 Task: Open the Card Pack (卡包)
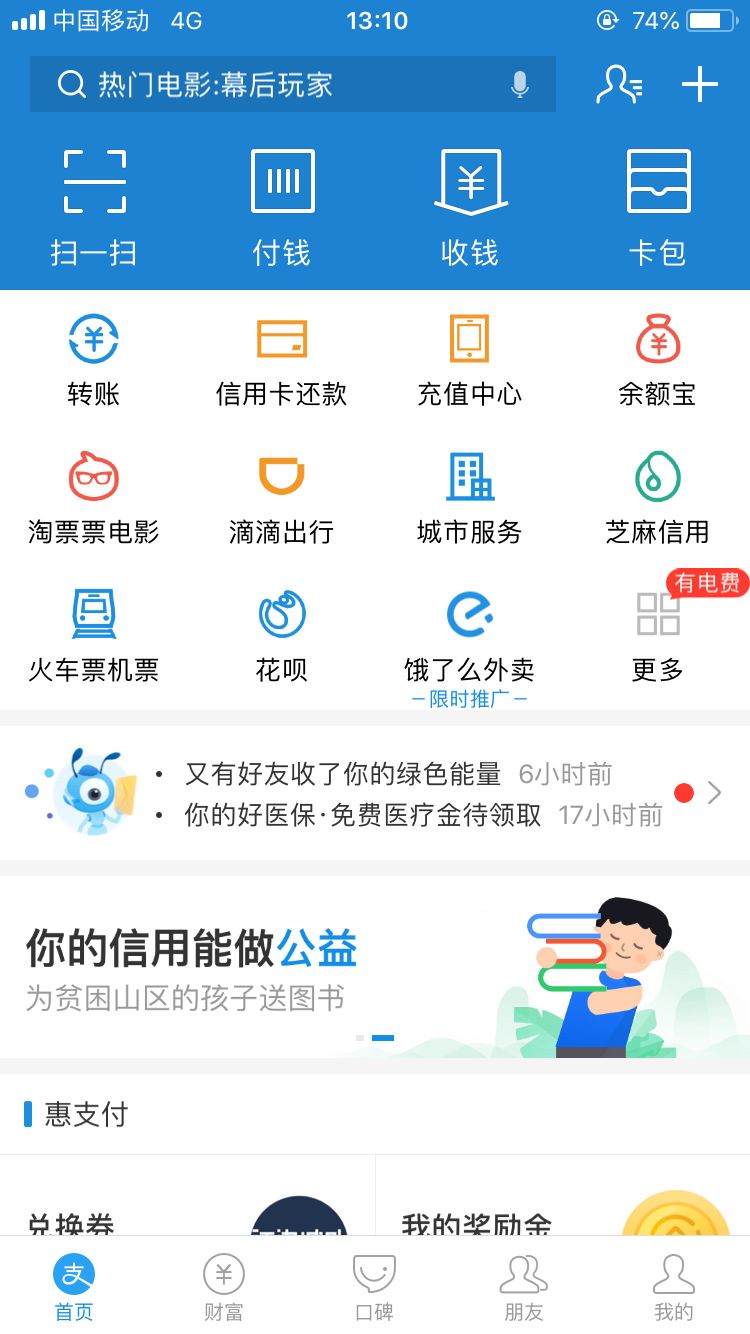tap(657, 200)
